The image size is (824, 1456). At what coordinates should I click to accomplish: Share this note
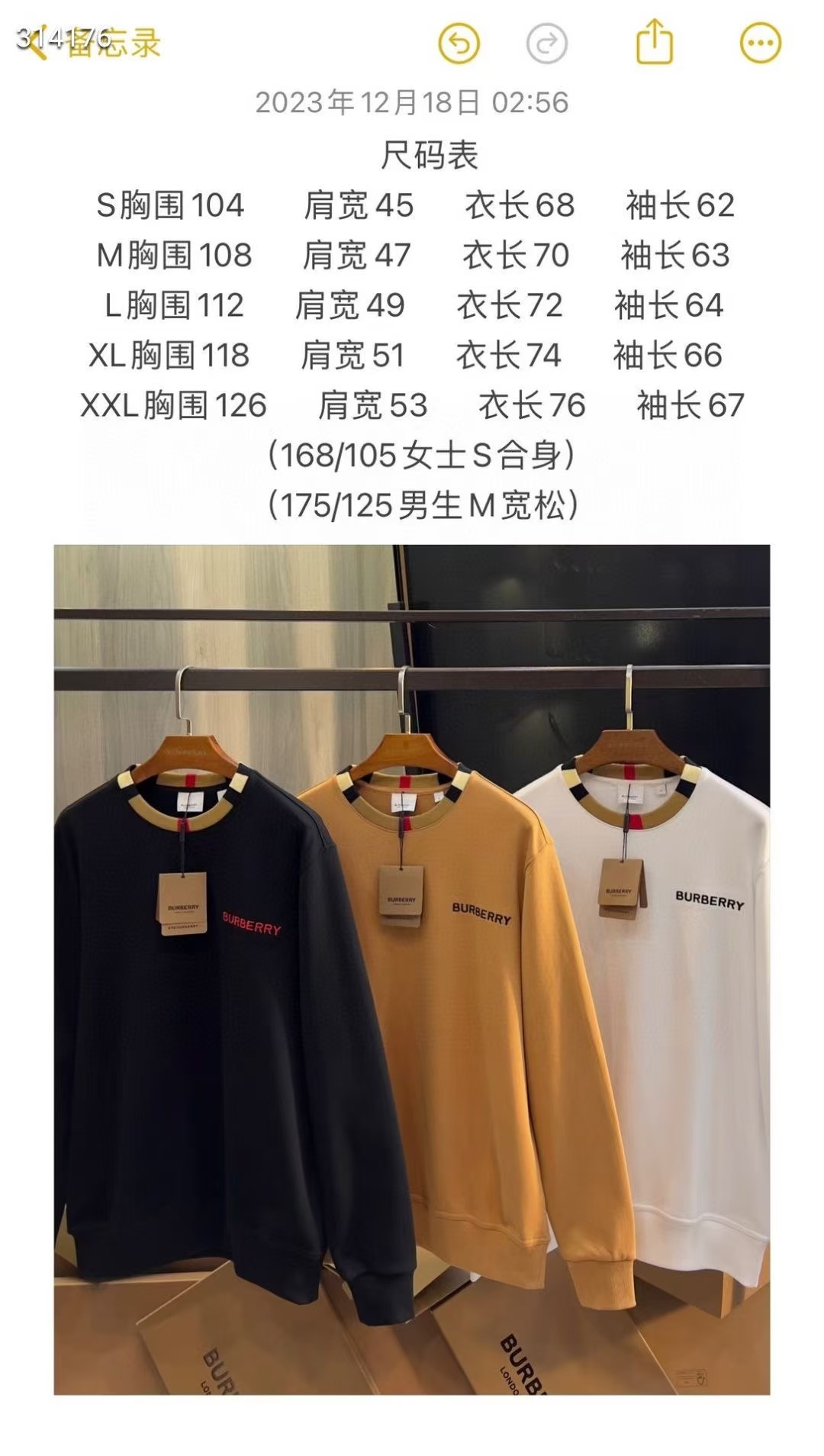(655, 42)
